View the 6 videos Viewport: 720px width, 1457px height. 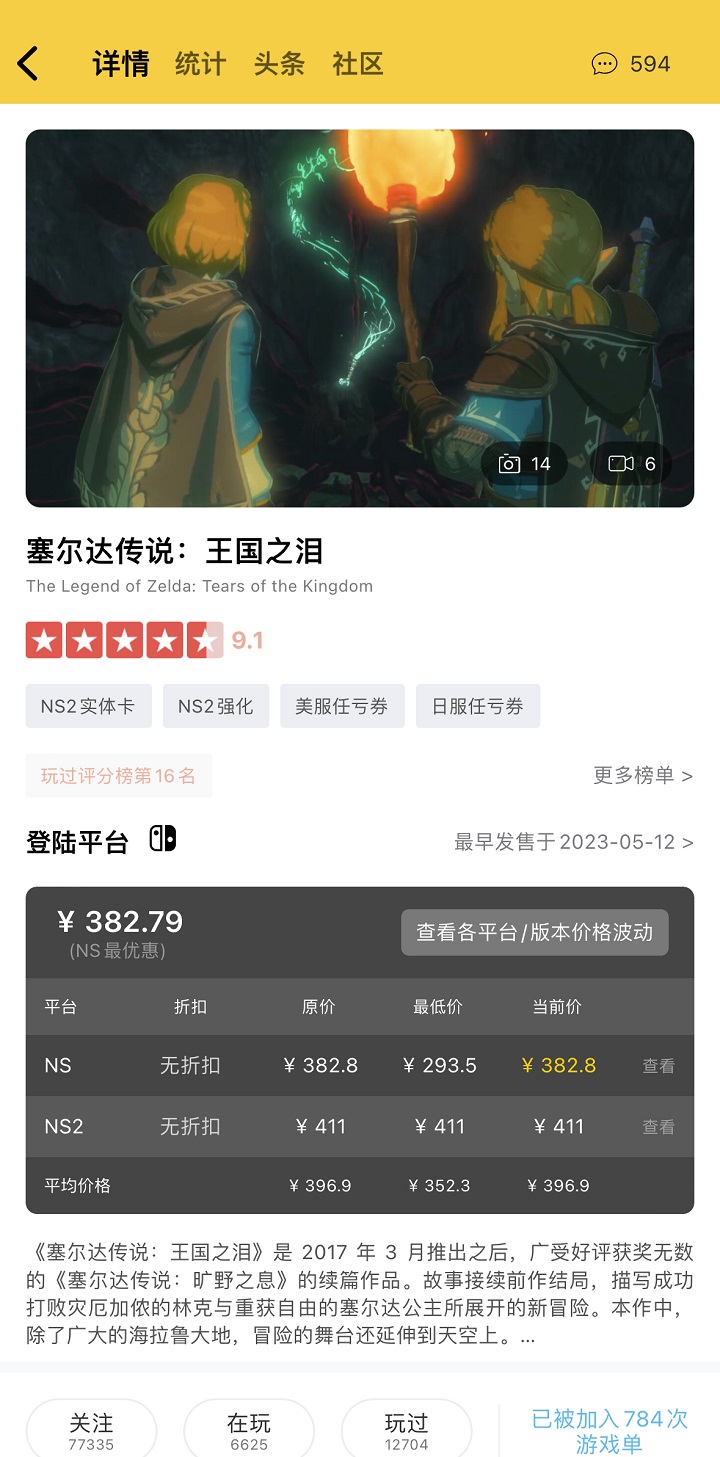pyautogui.click(x=633, y=464)
